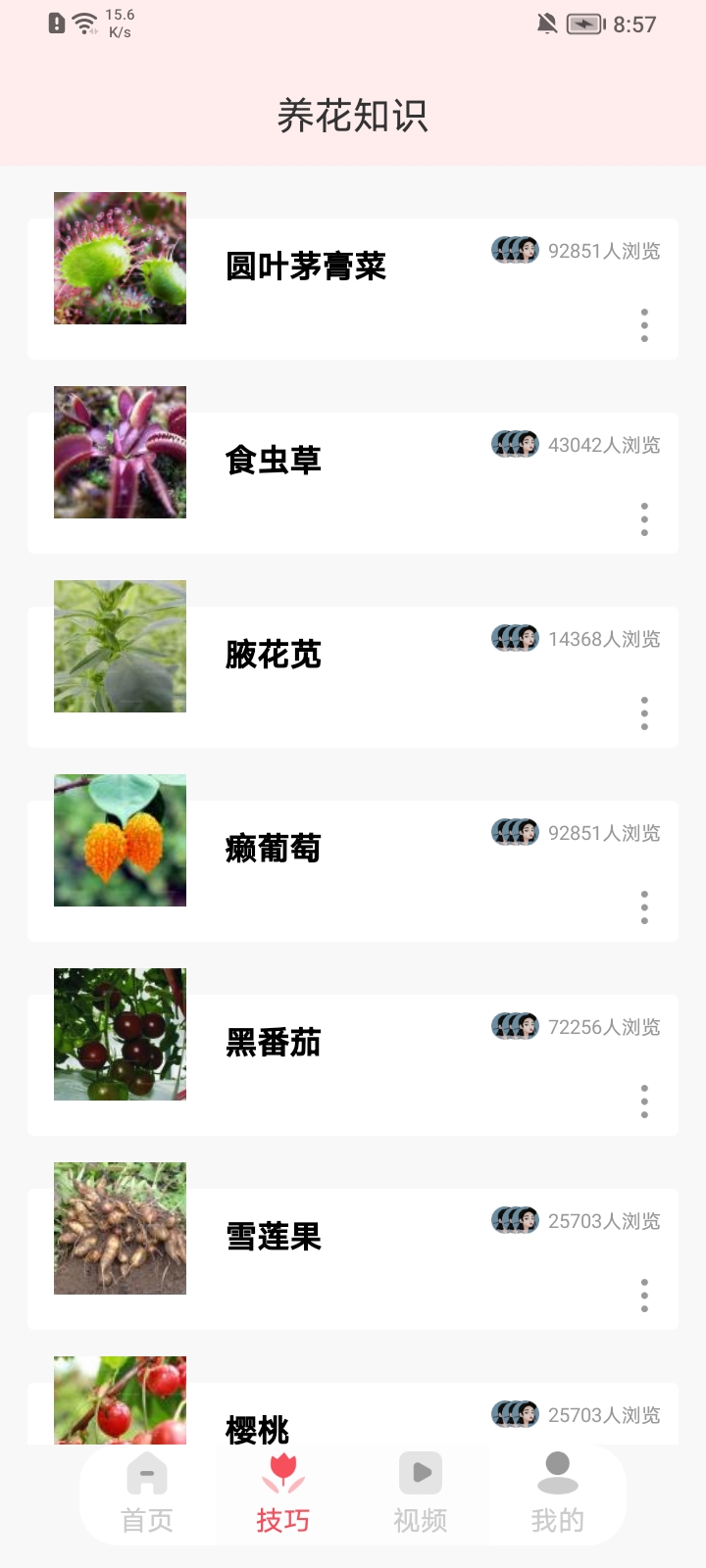Open more options for 雪莲果
This screenshot has height=1568, width=706.
click(644, 1296)
